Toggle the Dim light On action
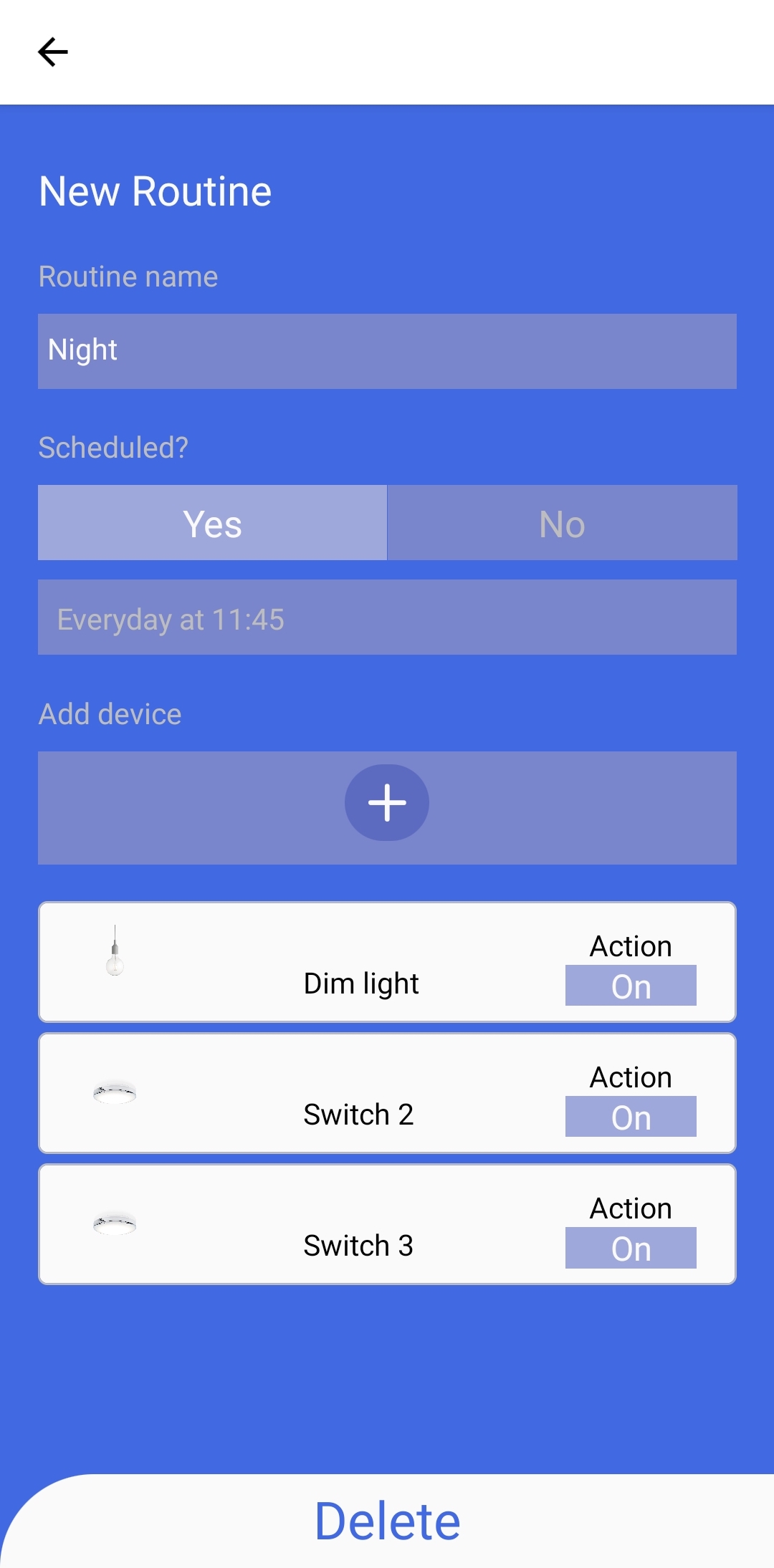Image resolution: width=774 pixels, height=1568 pixels. point(631,986)
